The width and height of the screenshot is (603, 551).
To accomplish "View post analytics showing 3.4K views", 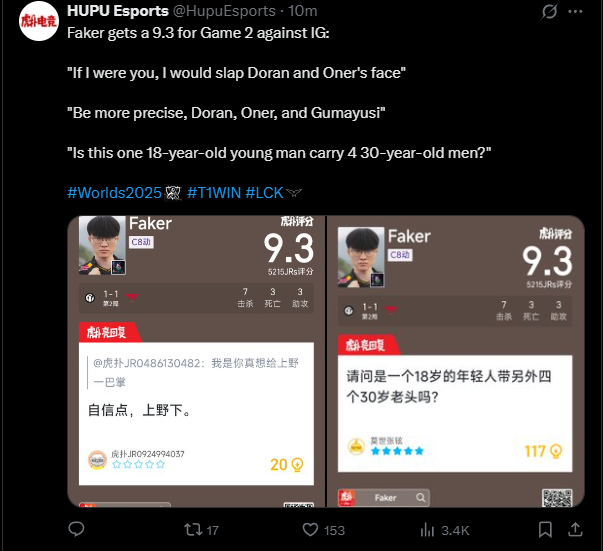I will click(x=428, y=529).
